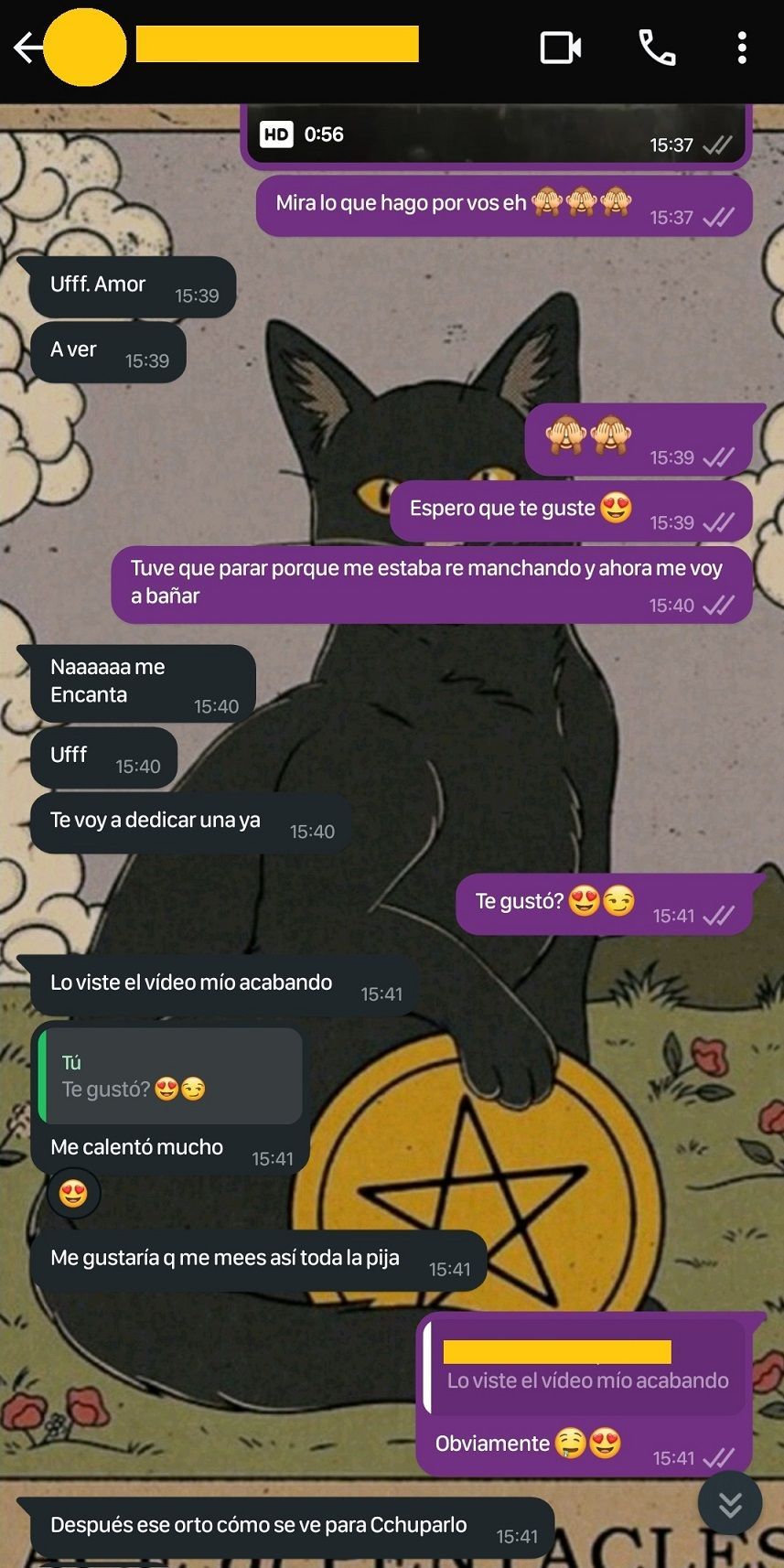Image resolution: width=784 pixels, height=1568 pixels.
Task: Start a video call
Action: coord(561,48)
